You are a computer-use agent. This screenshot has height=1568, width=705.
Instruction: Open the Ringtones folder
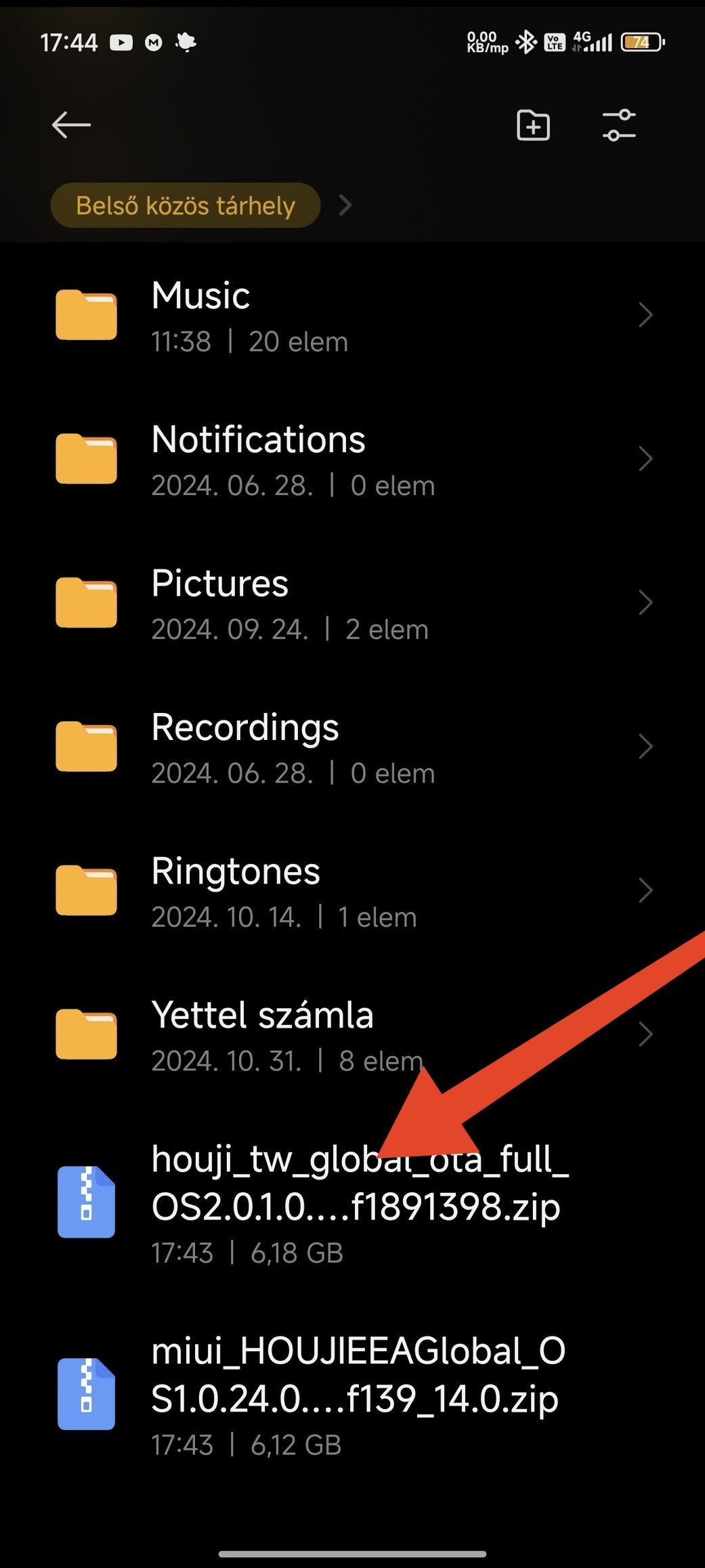click(352, 891)
